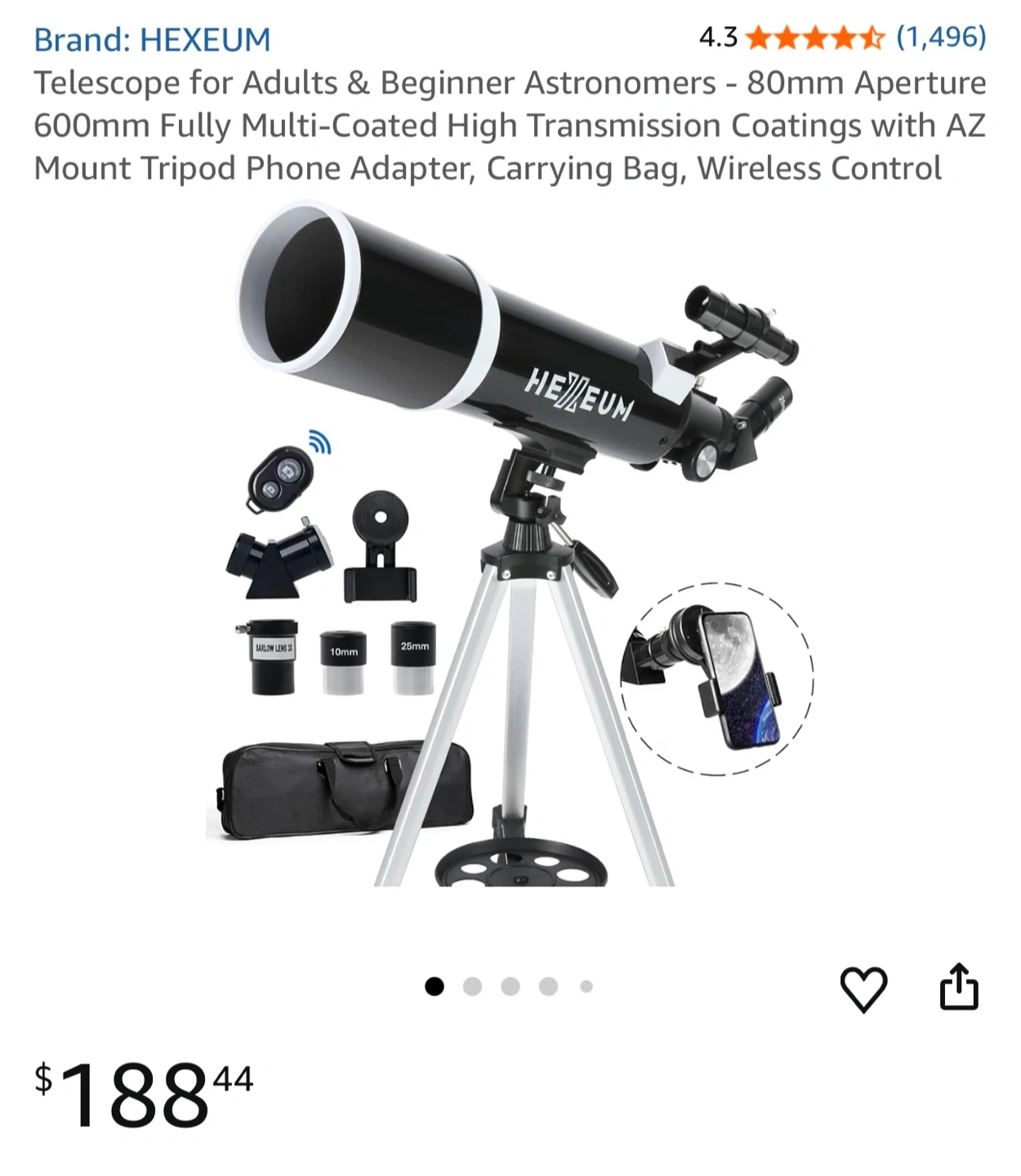Add telescope to wish list with heart

pos(863,989)
